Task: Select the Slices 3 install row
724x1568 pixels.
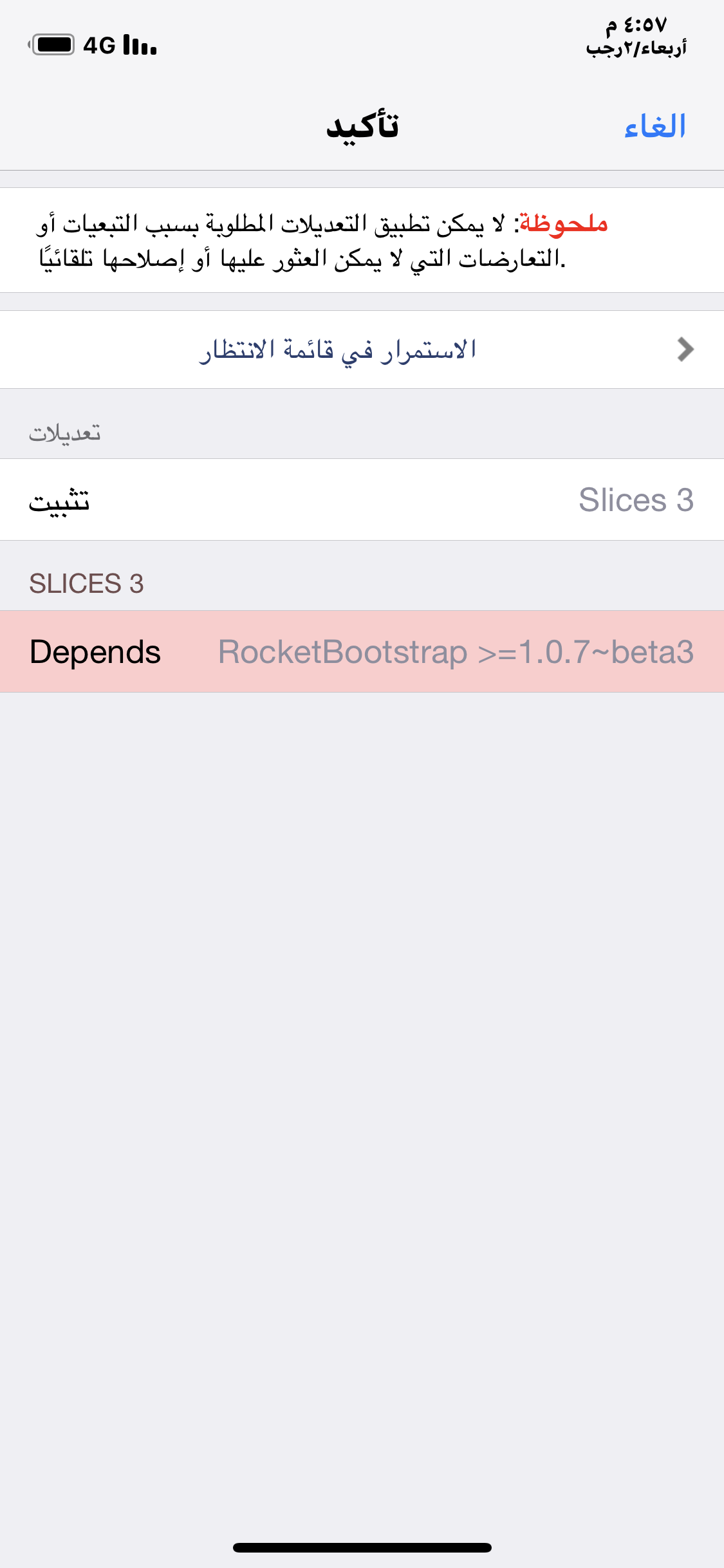Action: click(362, 499)
